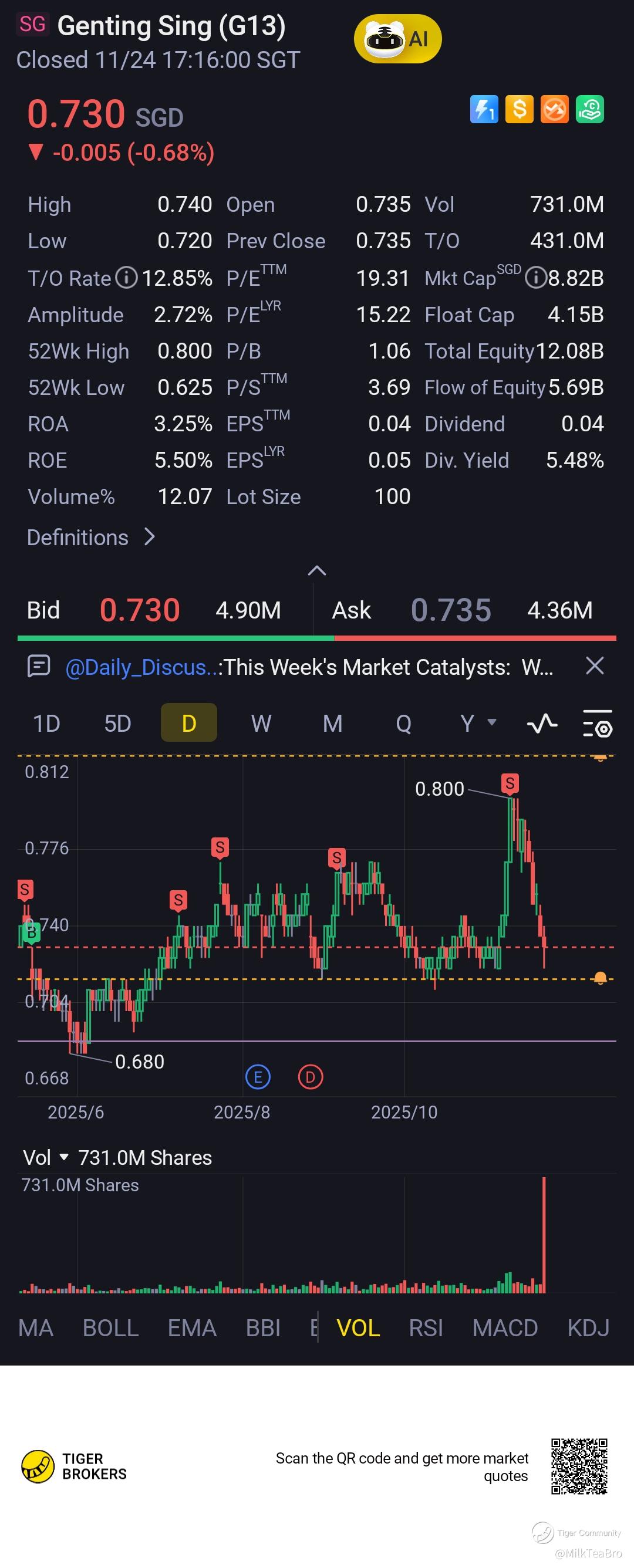This screenshot has width=634, height=1568.
Task: Switch chart to 5D timeframe
Action: pyautogui.click(x=117, y=723)
